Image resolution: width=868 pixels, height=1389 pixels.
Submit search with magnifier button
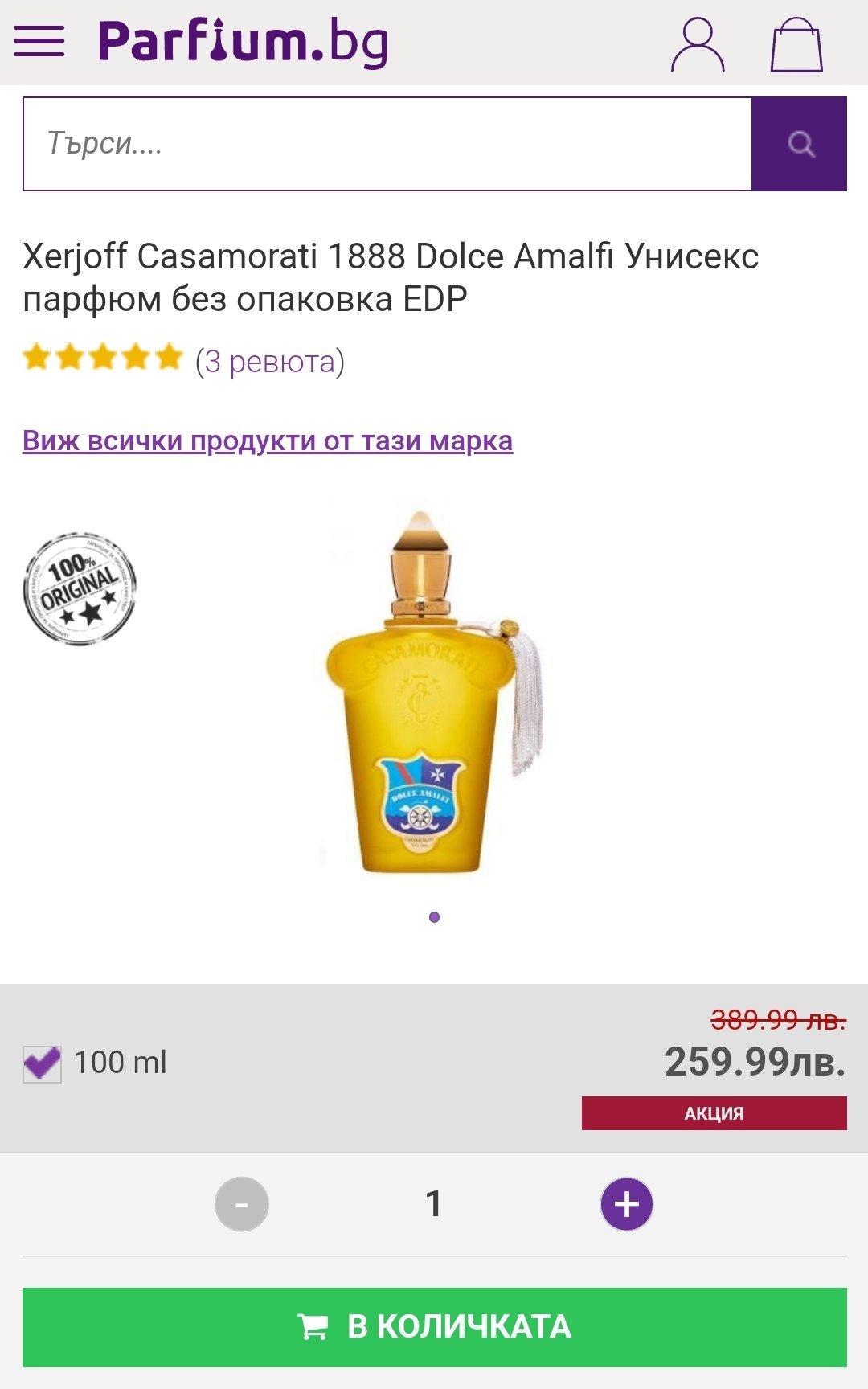coord(800,144)
